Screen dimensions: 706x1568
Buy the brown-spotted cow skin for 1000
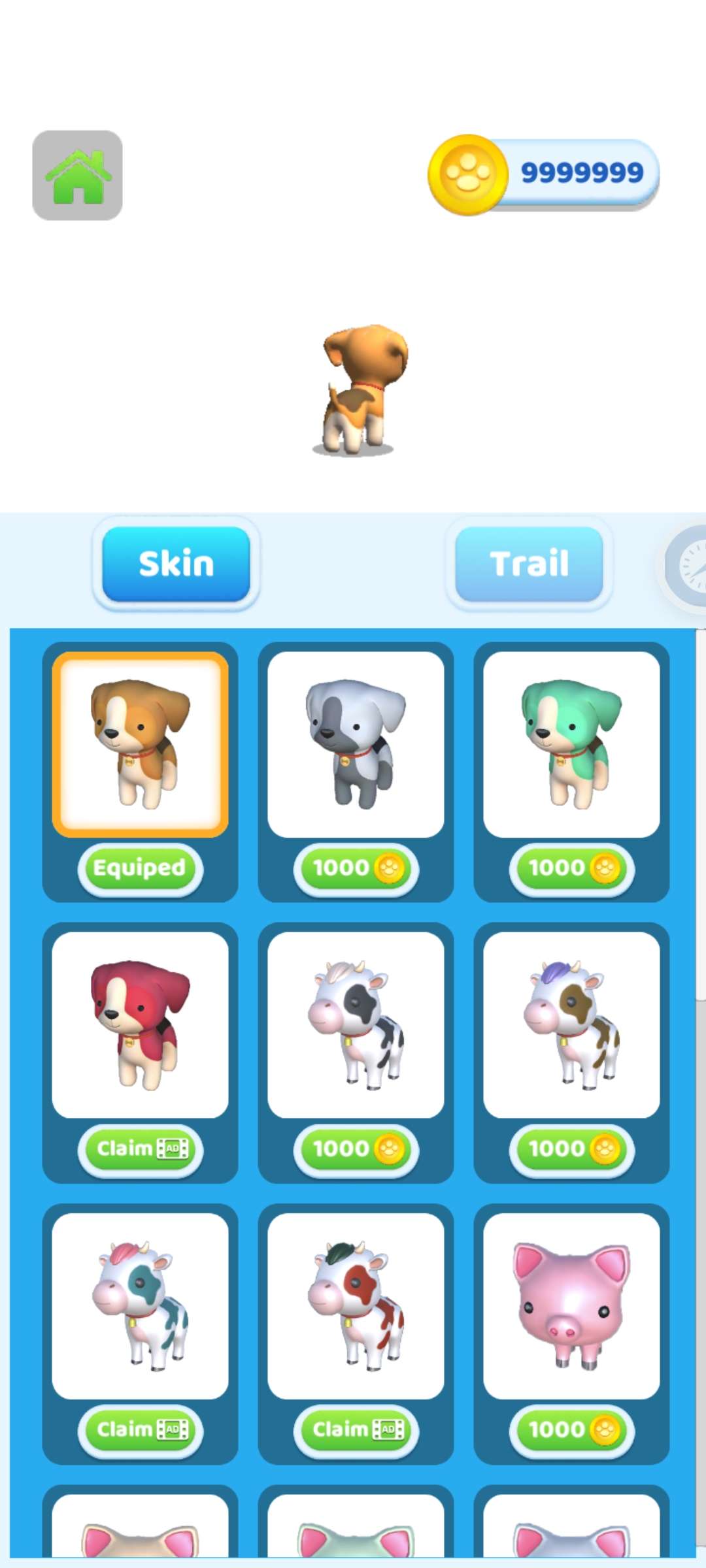click(x=571, y=1149)
